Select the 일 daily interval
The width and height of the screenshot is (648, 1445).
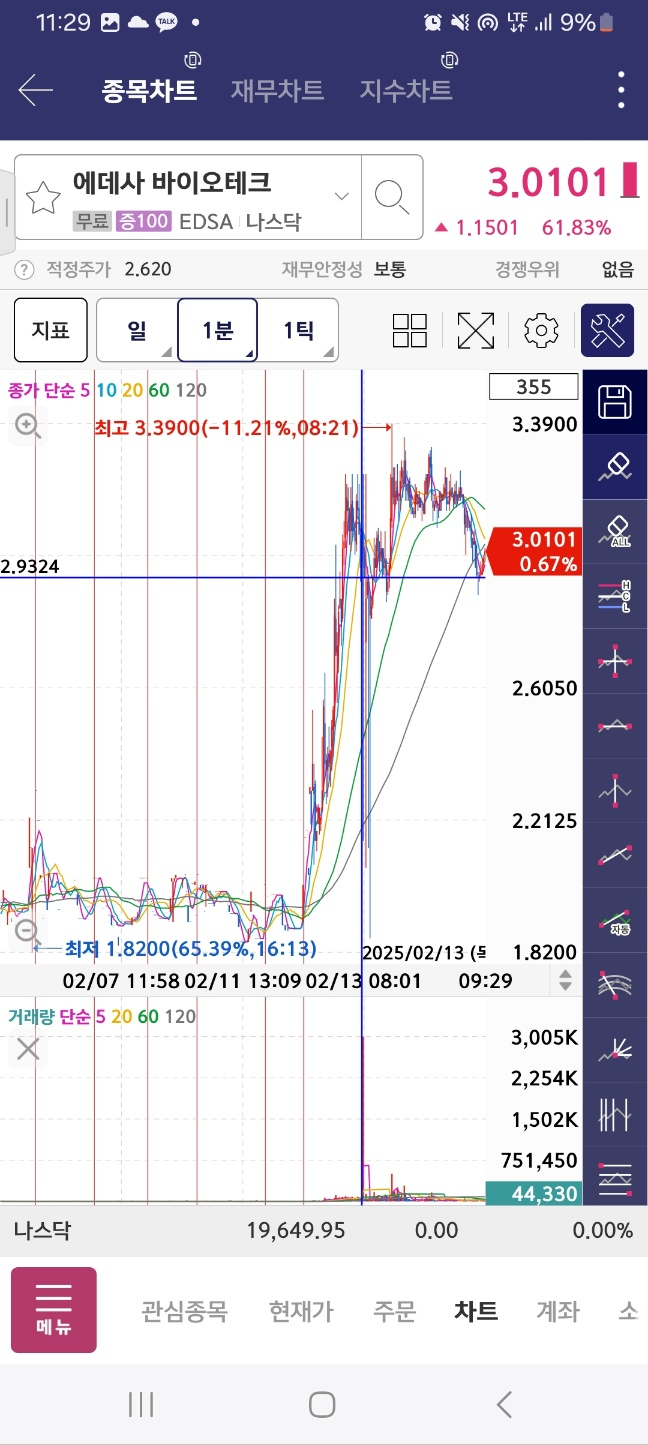pyautogui.click(x=137, y=330)
